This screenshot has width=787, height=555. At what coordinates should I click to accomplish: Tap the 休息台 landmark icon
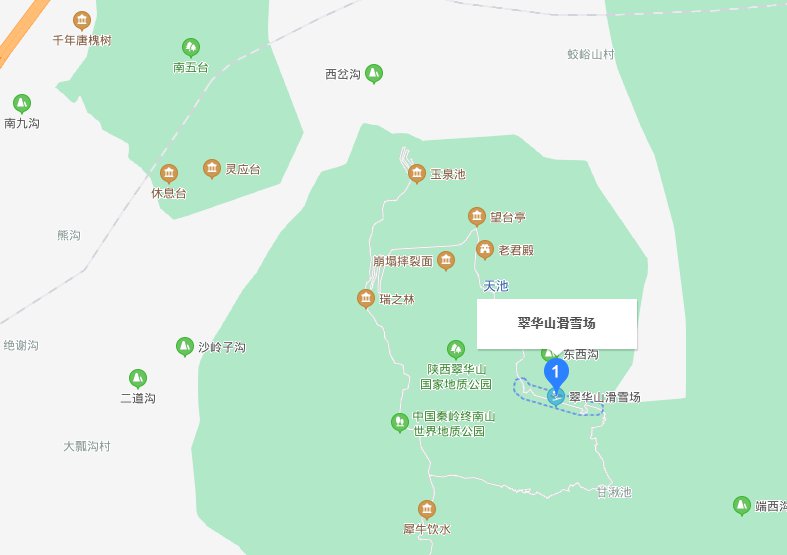(x=169, y=174)
